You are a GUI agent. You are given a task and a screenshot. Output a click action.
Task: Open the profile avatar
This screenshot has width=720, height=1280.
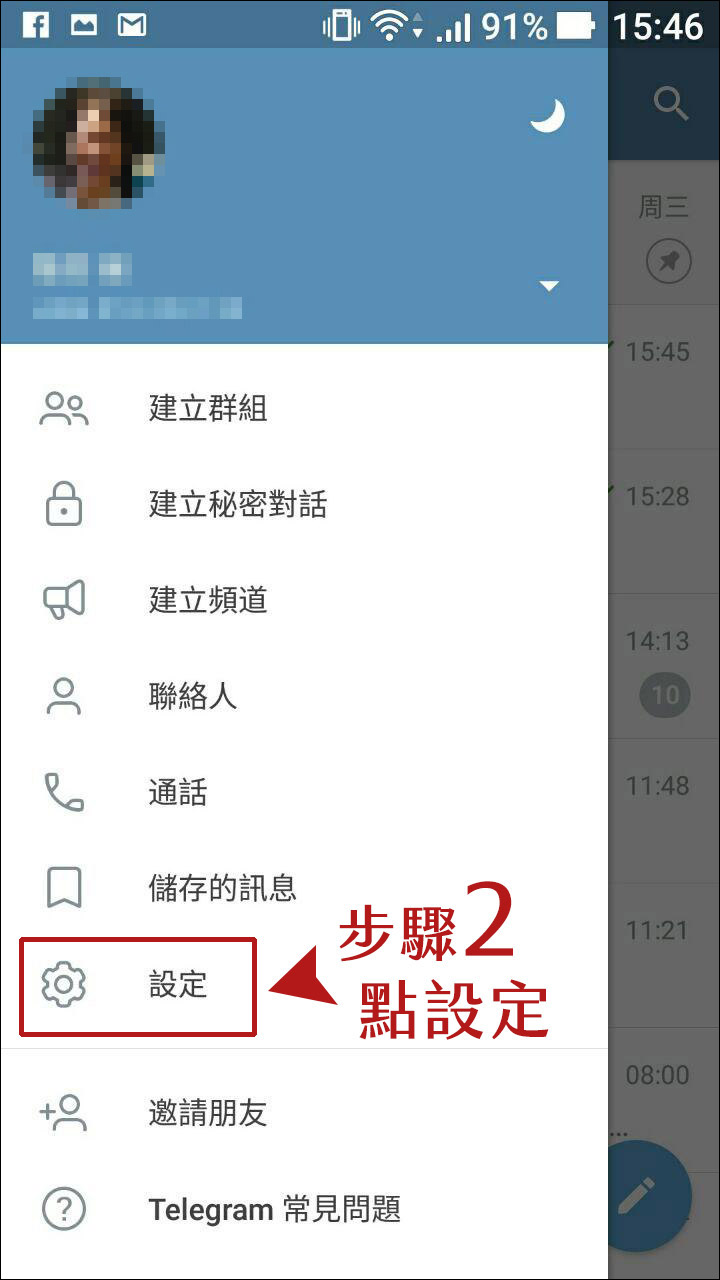point(98,148)
